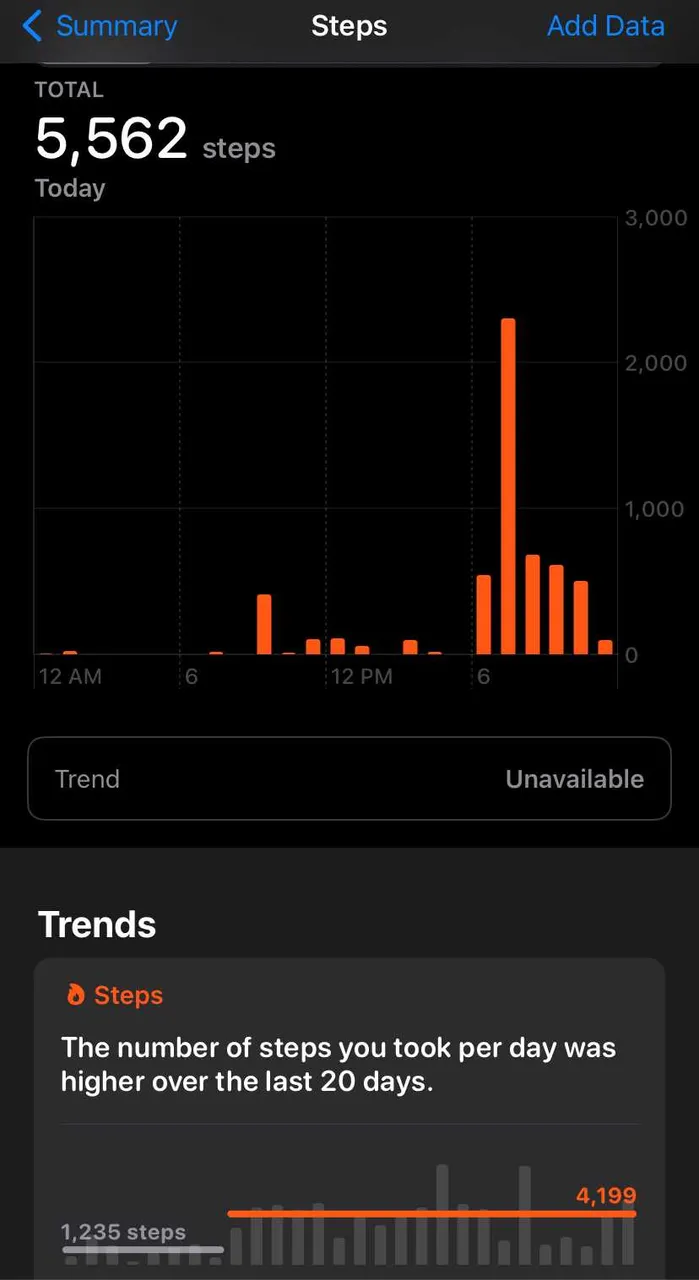Tap Add Data in the header

tap(605, 27)
